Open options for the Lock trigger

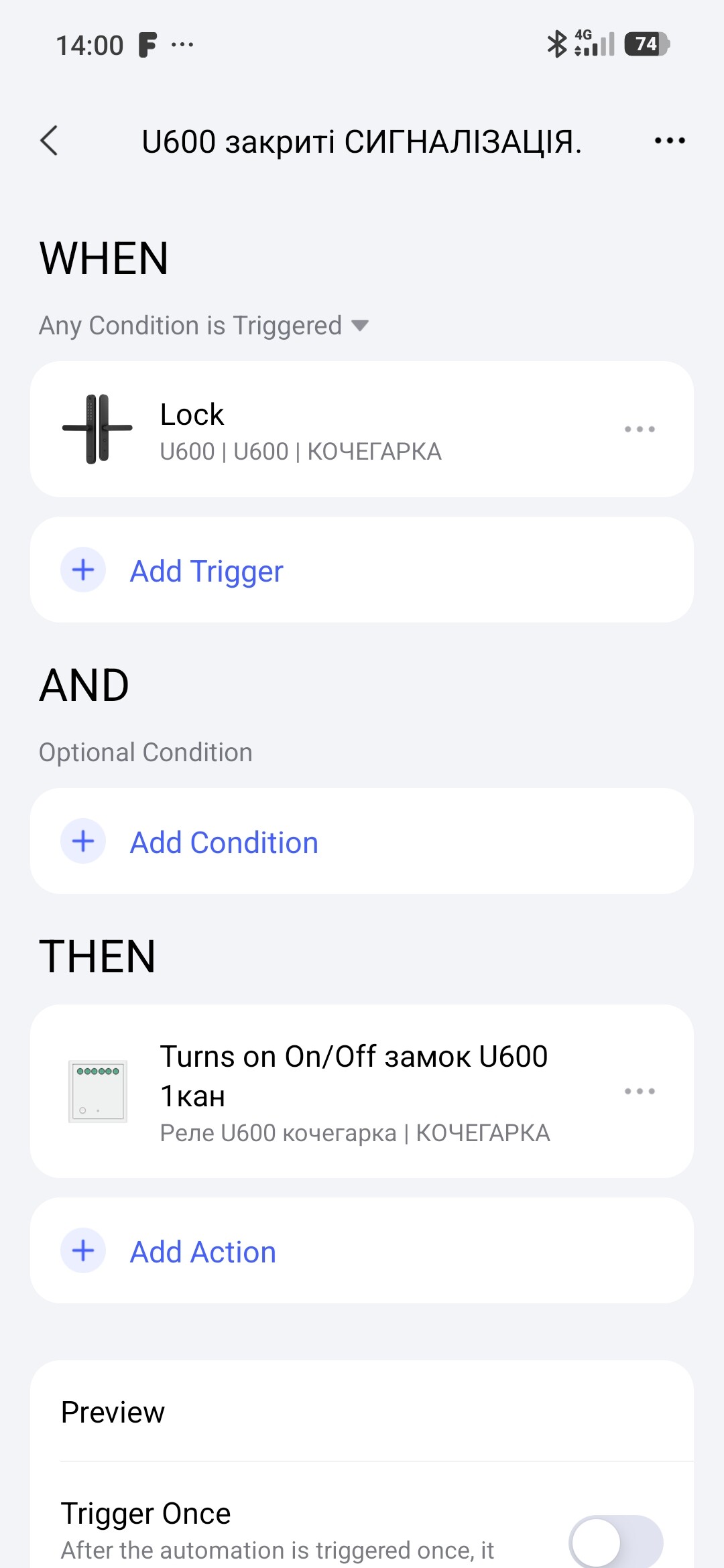(640, 430)
